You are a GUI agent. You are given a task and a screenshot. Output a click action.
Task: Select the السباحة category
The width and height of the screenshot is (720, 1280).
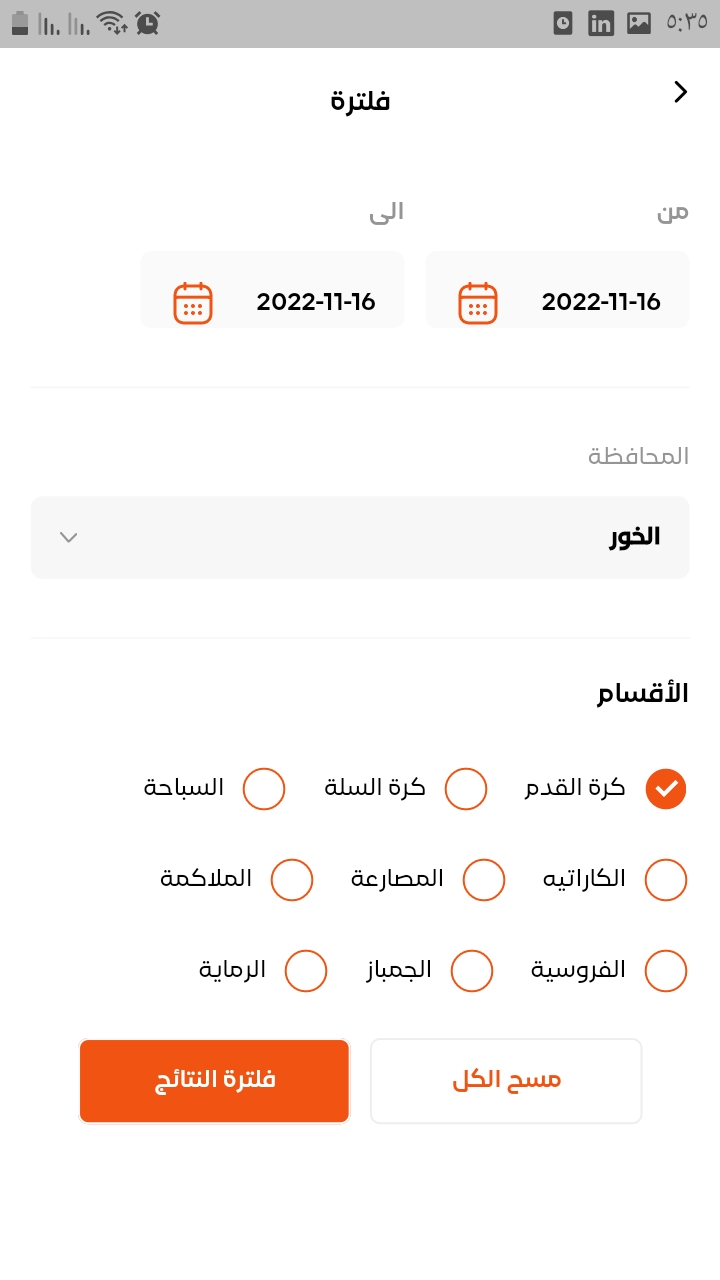[x=264, y=789]
